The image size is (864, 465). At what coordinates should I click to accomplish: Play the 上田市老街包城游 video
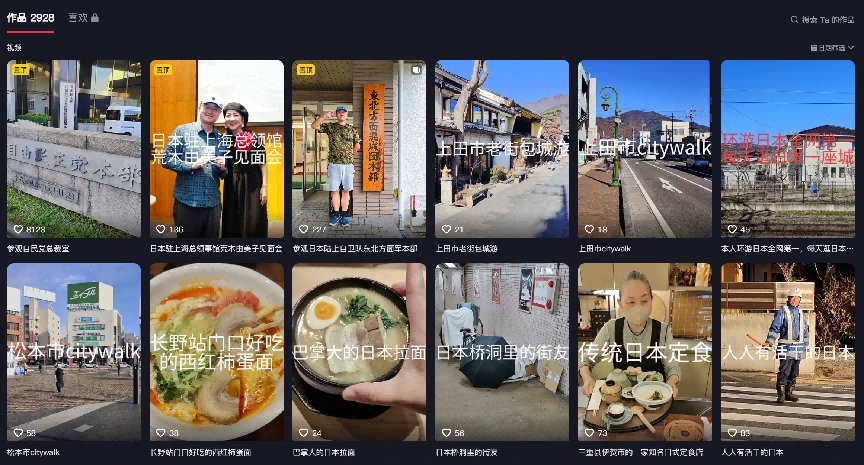(x=502, y=149)
